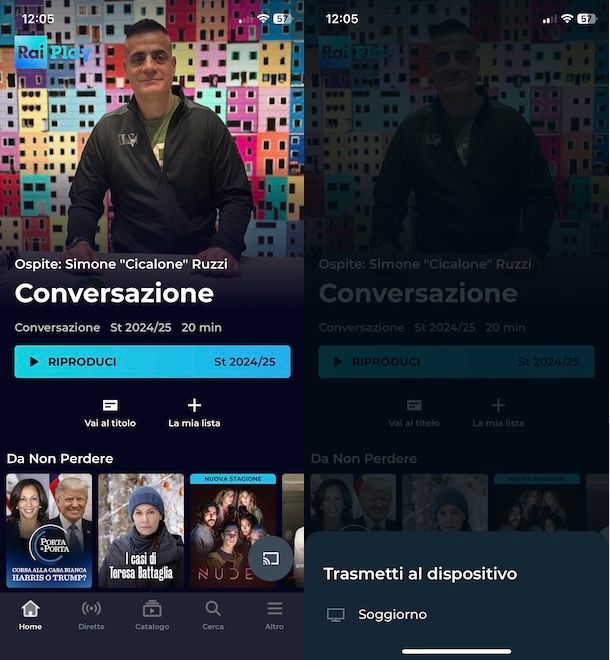Open the Porta a Porta tile

(49, 531)
